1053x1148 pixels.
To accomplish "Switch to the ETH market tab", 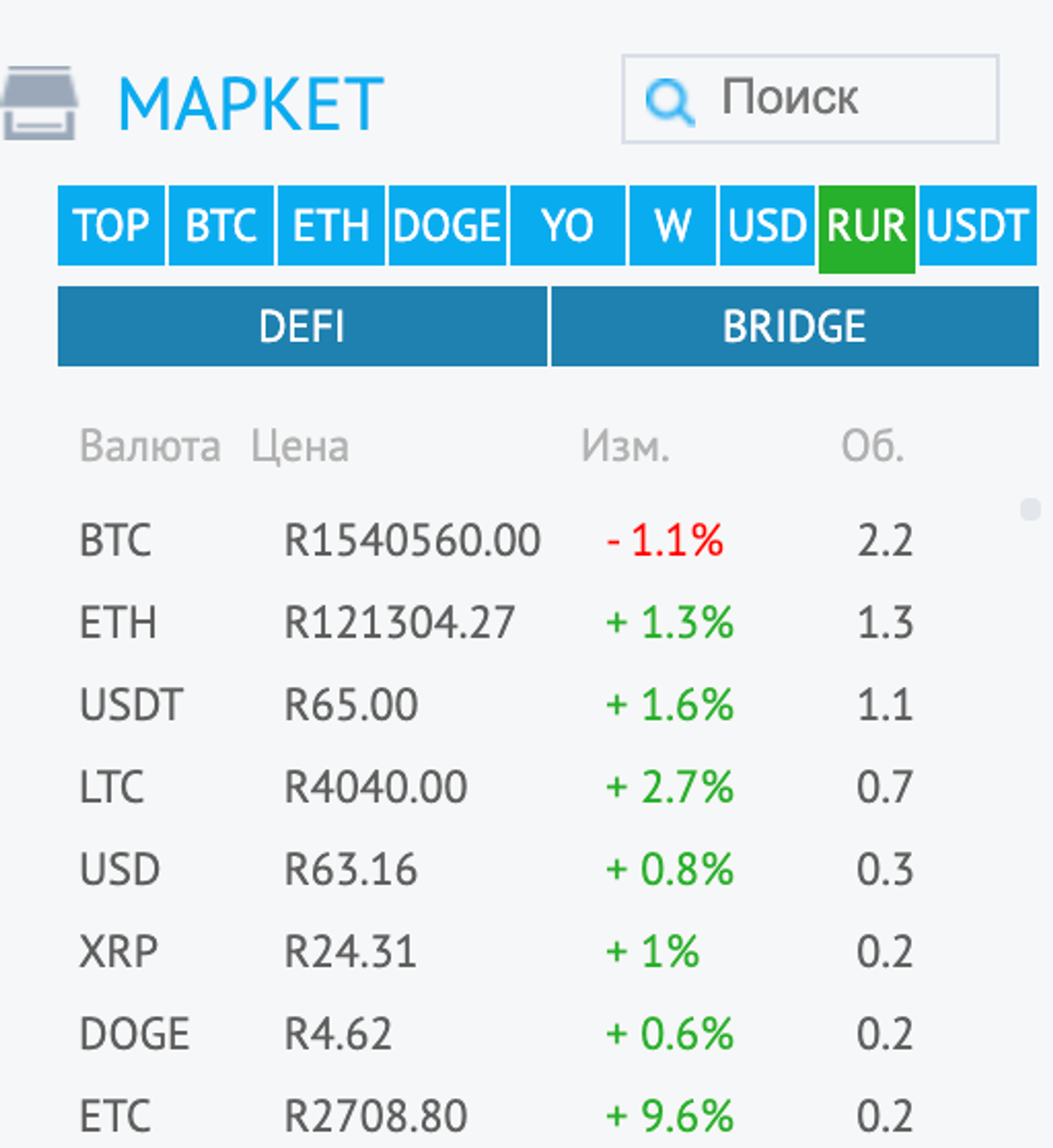I will [x=331, y=227].
